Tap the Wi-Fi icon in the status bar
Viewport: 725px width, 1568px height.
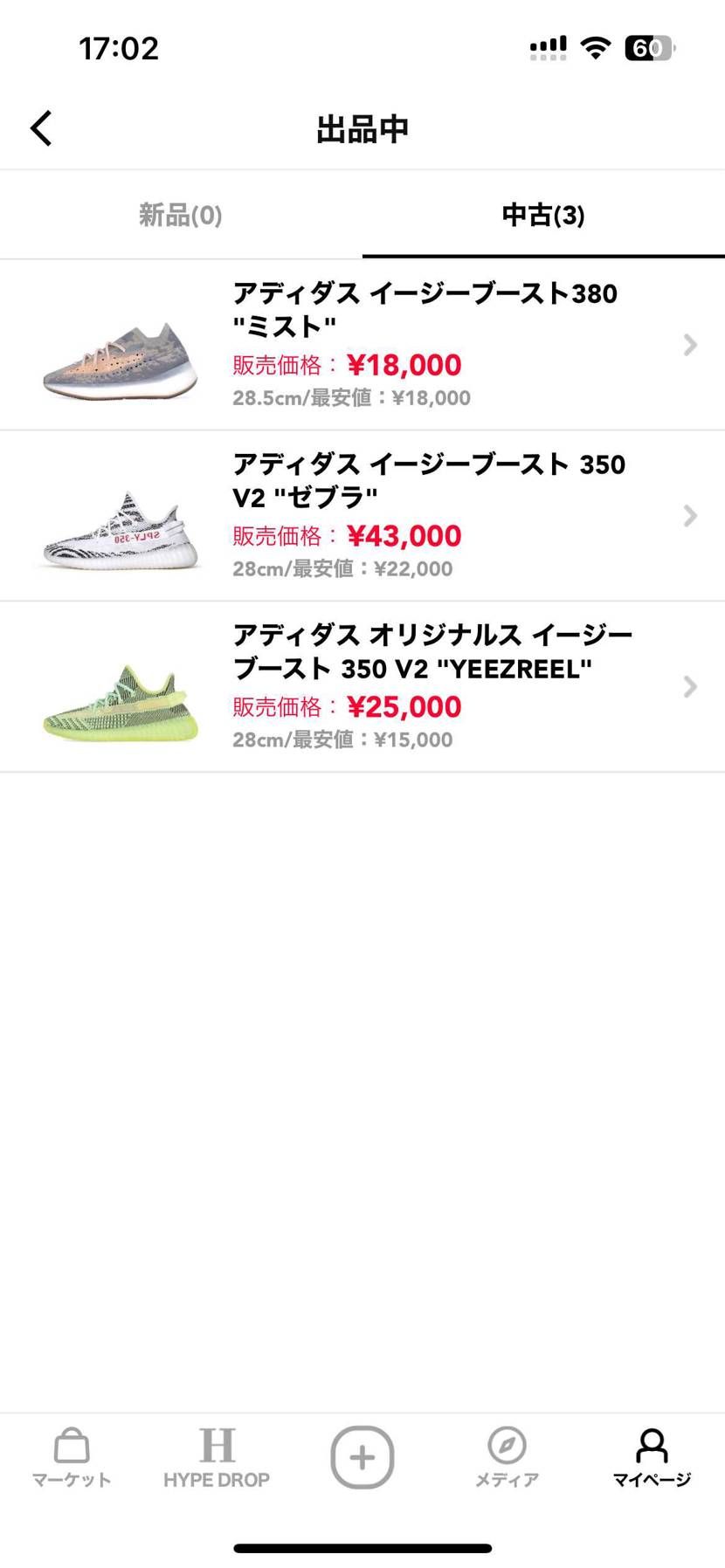595,48
